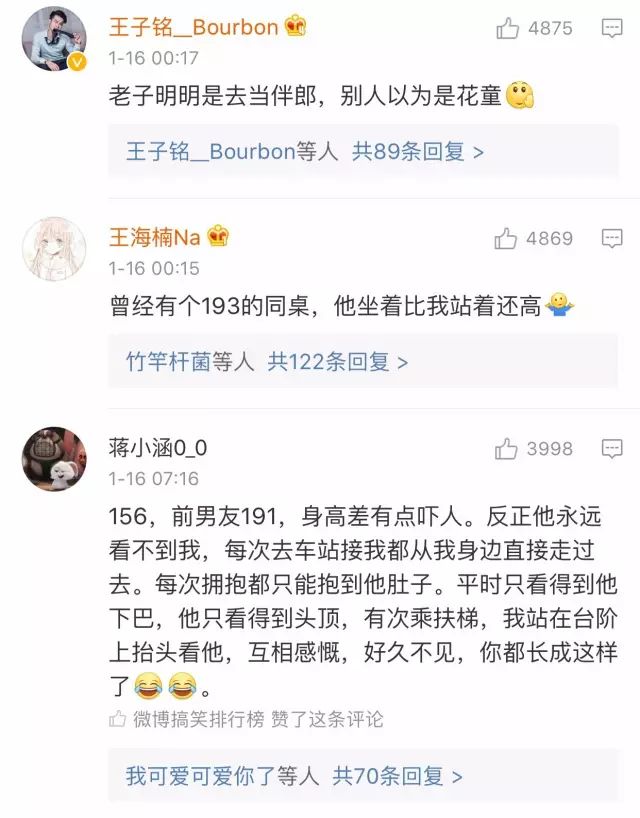
Task: Reply to 王海楠Na's comment
Action: [x=612, y=238]
